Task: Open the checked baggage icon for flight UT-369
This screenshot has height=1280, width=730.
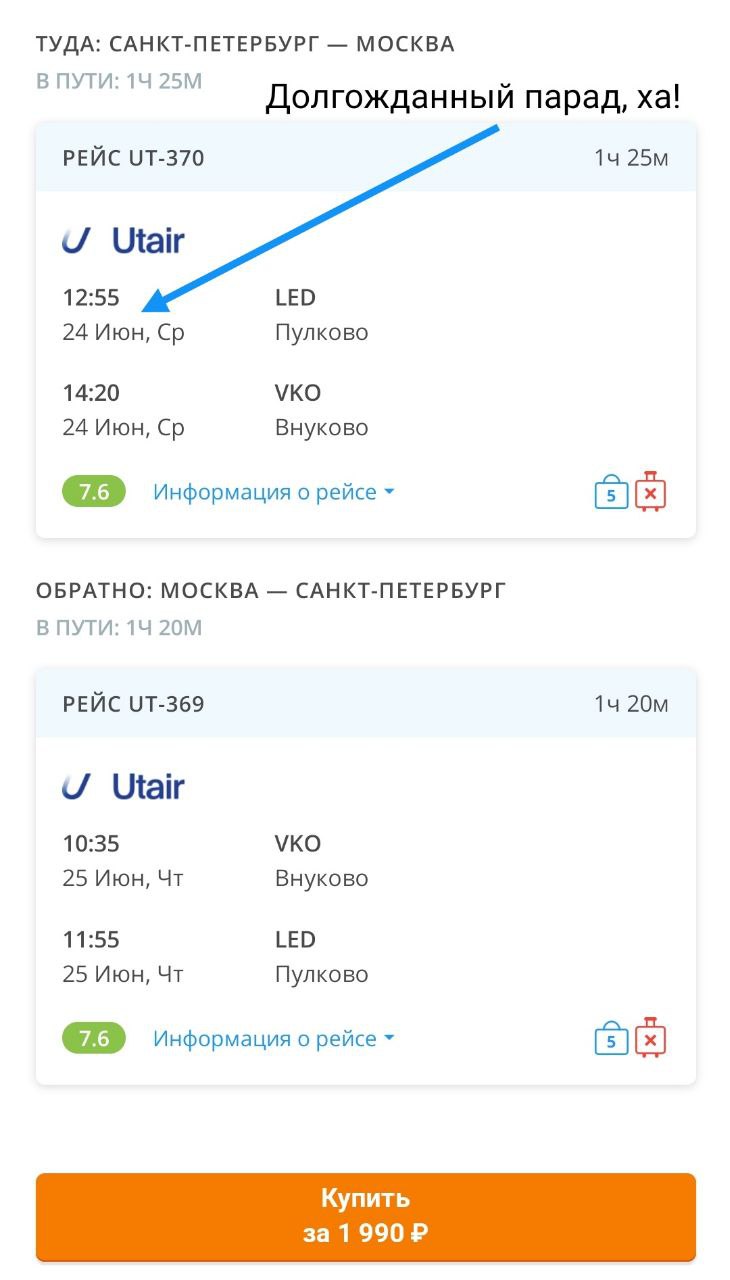Action: [651, 1038]
